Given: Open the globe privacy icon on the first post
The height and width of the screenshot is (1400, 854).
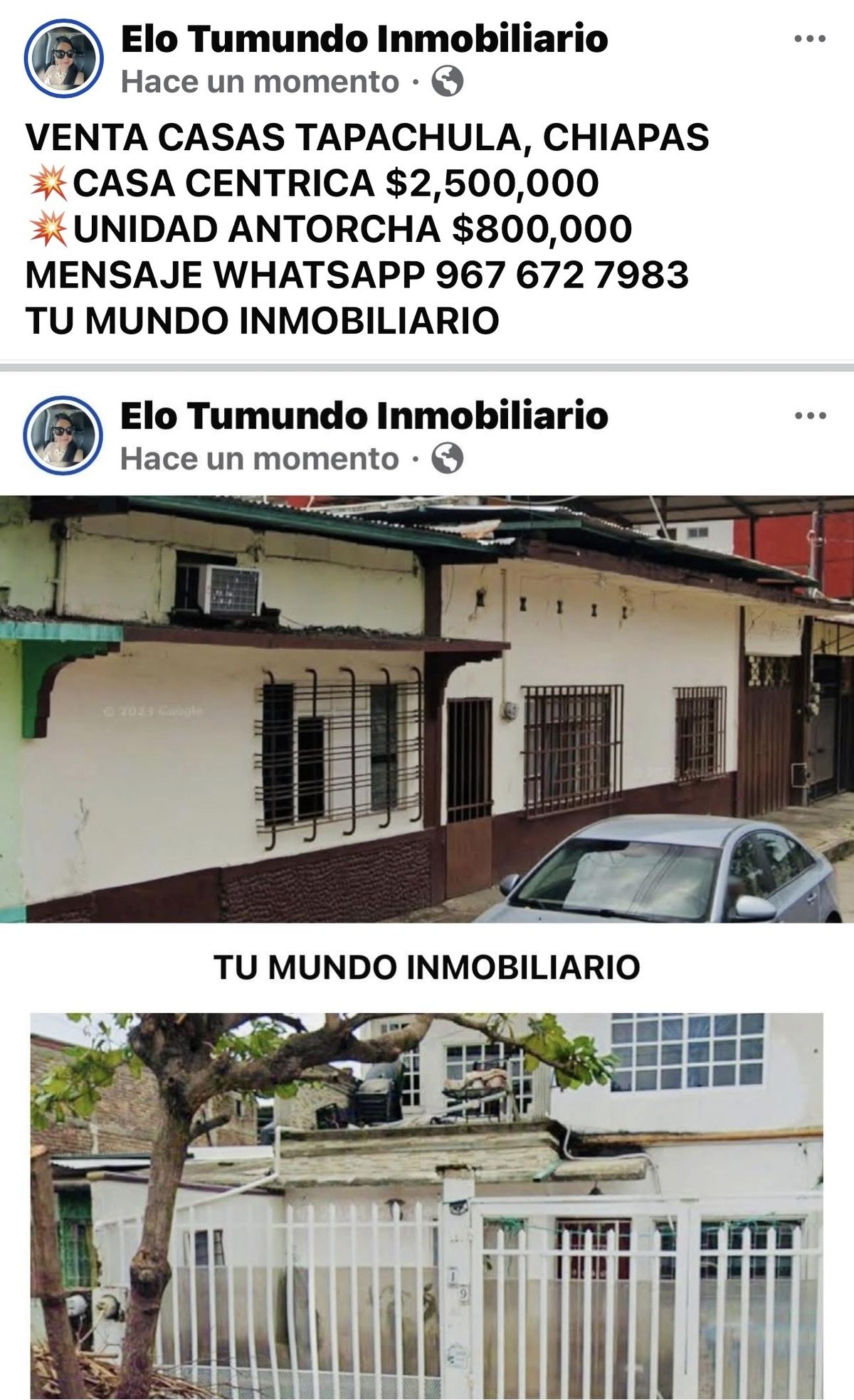Looking at the screenshot, I should (x=449, y=82).
